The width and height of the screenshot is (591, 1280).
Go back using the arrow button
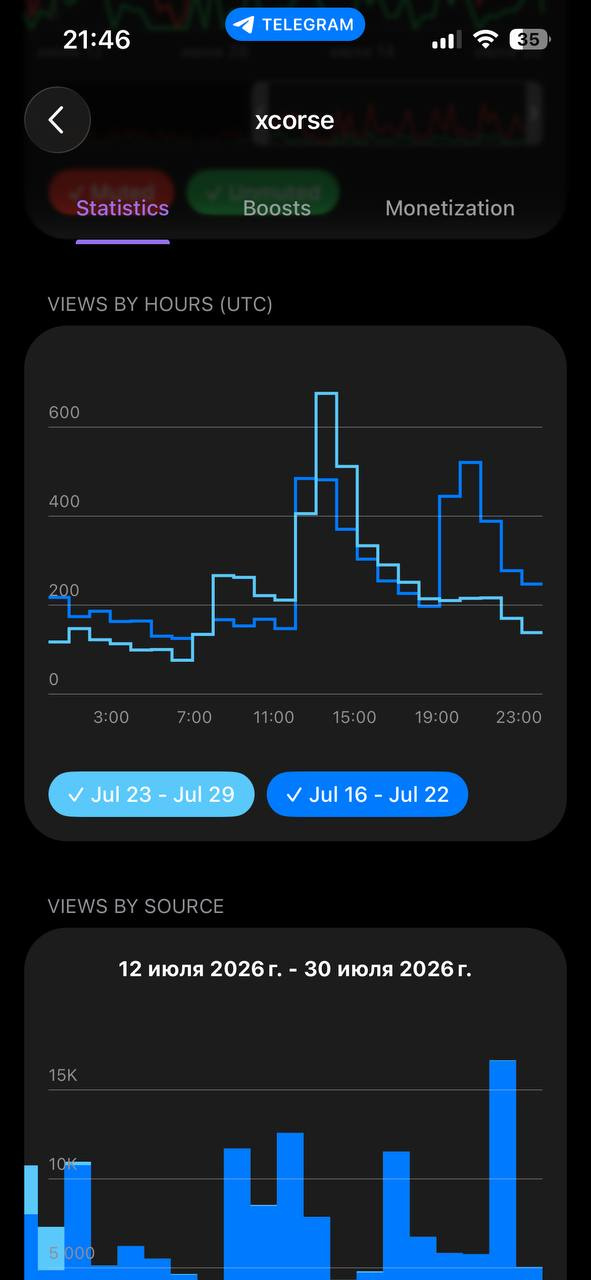click(x=57, y=120)
